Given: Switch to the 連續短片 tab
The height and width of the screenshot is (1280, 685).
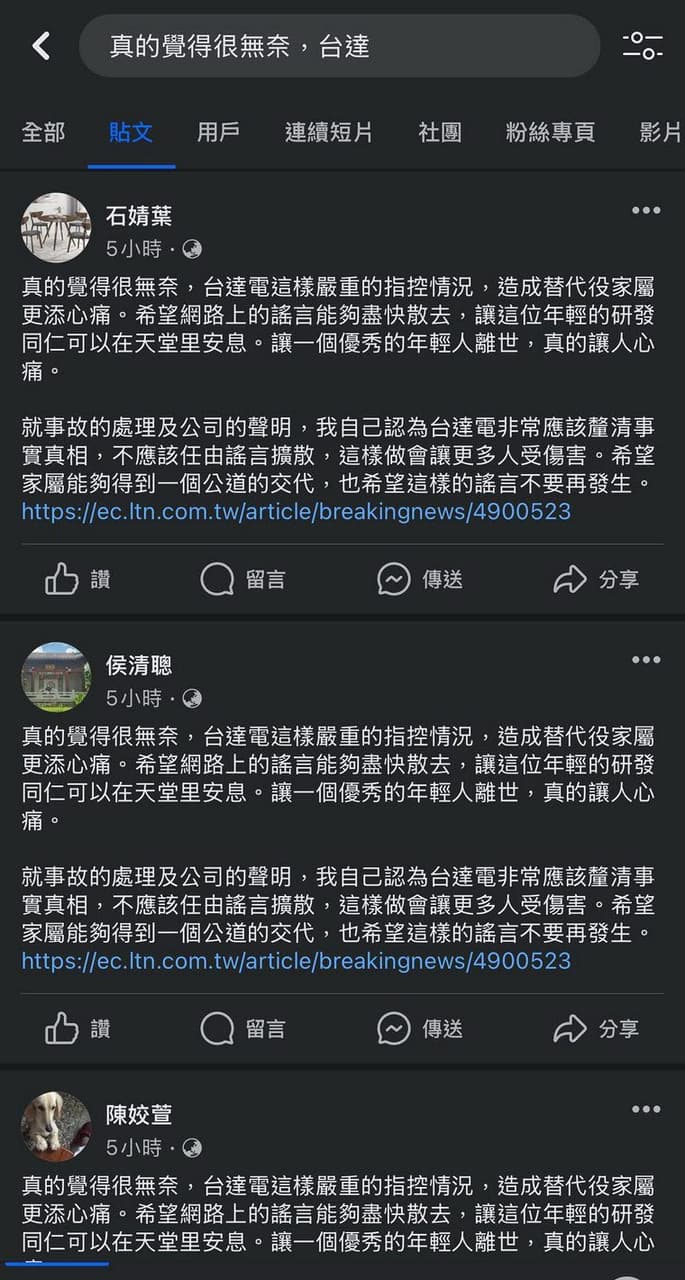Looking at the screenshot, I should [328, 132].
